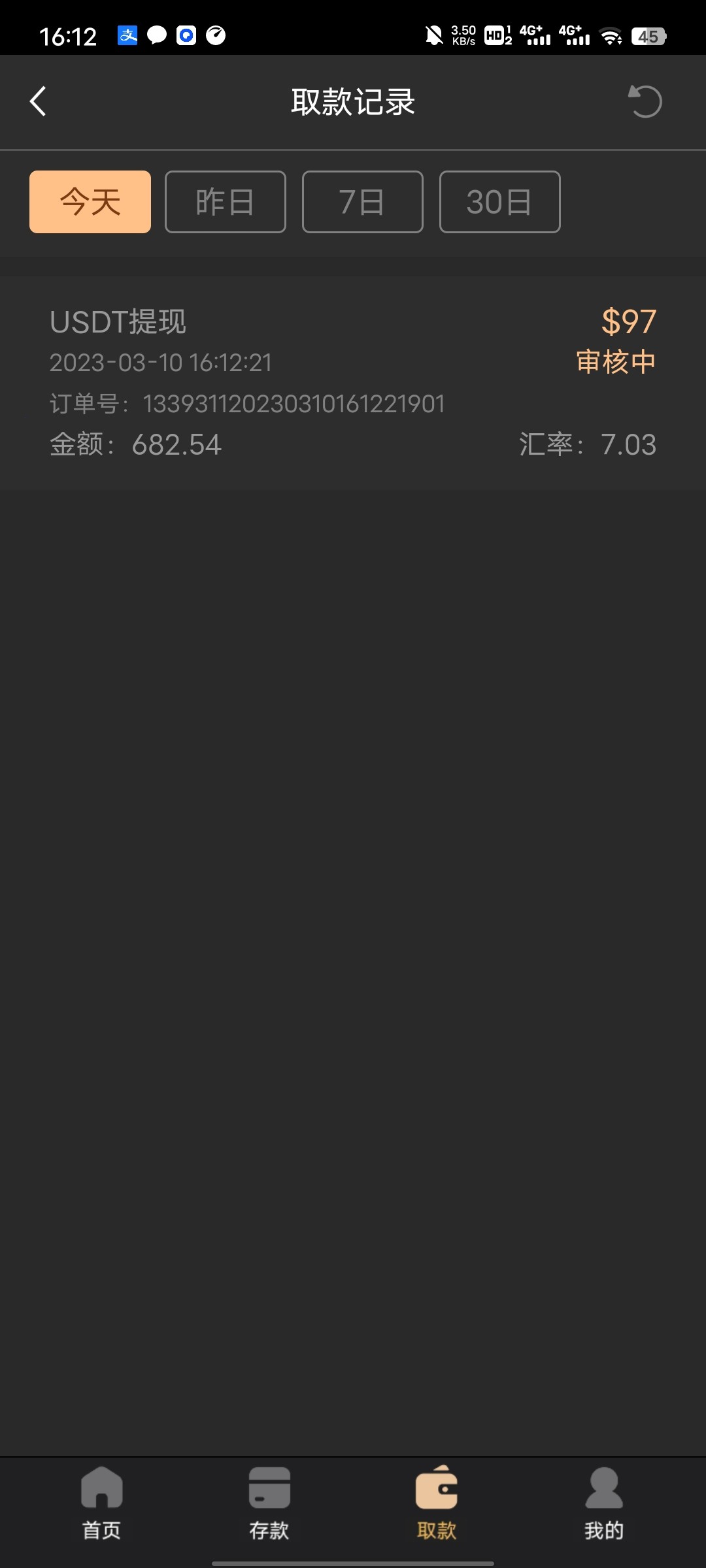Enable the 7日 seven-day filter
Screen dimensions: 706x1568
[x=362, y=202]
